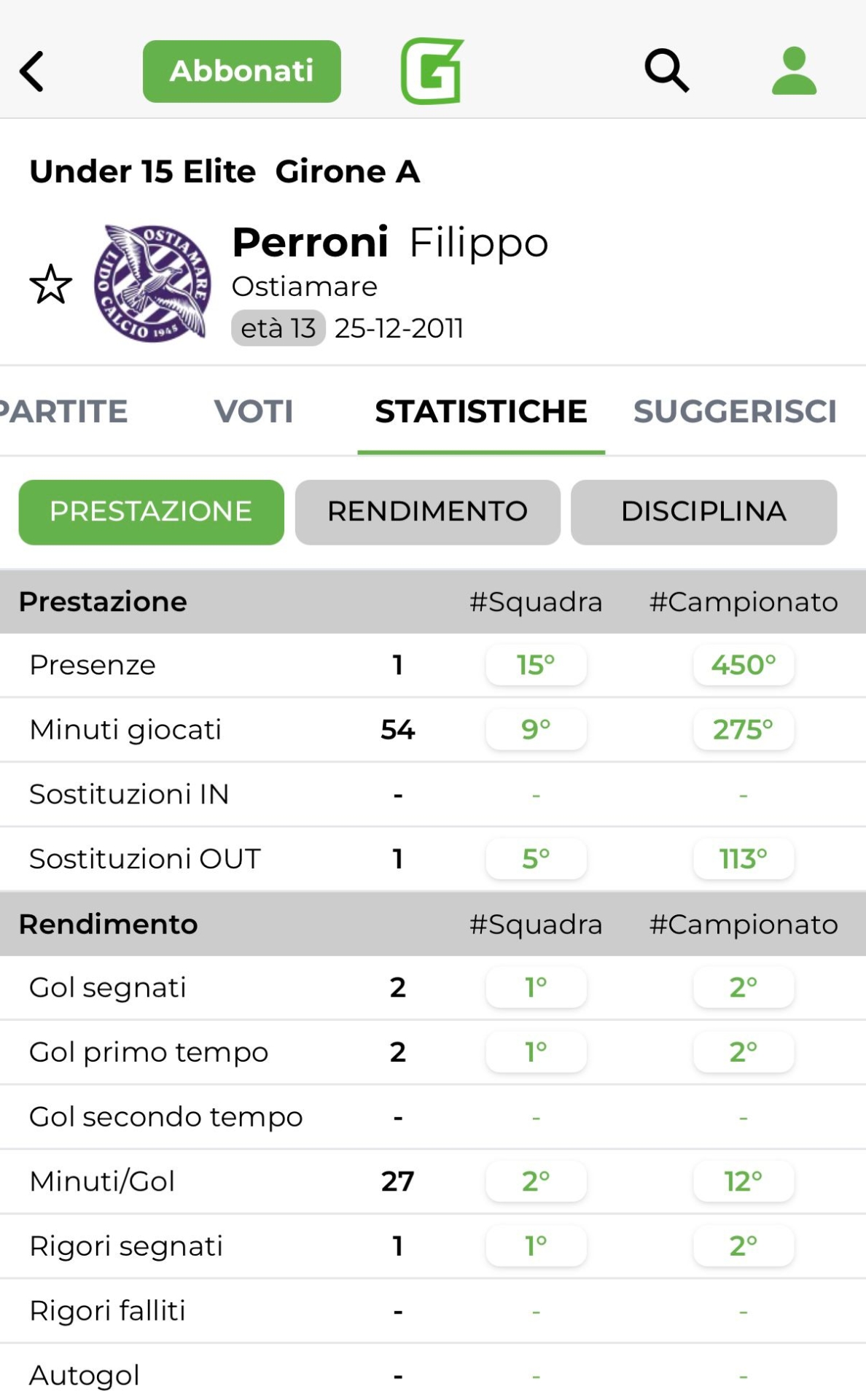Go back using the back arrow
This screenshot has height=1400, width=866.
(32, 71)
